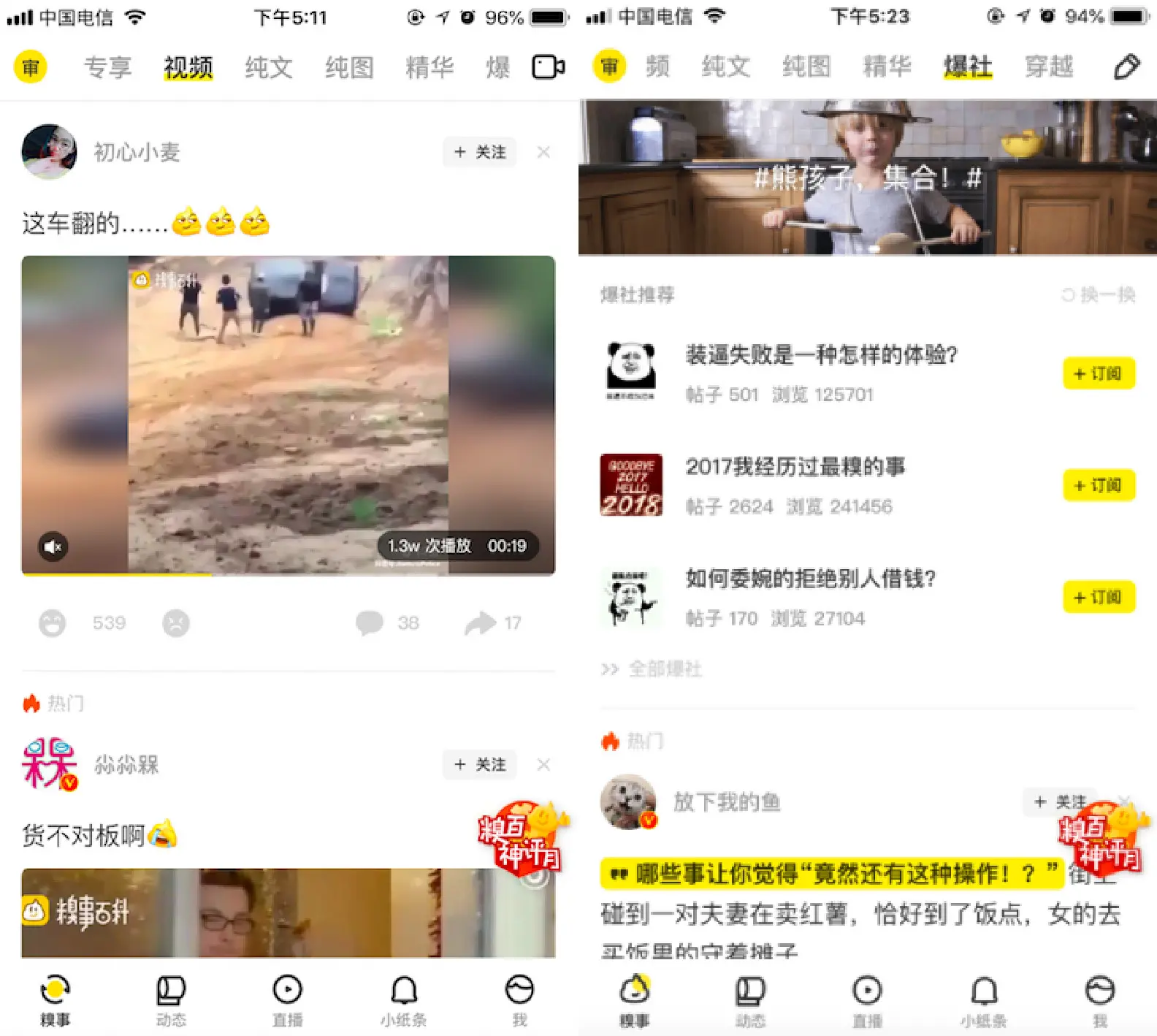Open the video recording camera icon

point(548,67)
